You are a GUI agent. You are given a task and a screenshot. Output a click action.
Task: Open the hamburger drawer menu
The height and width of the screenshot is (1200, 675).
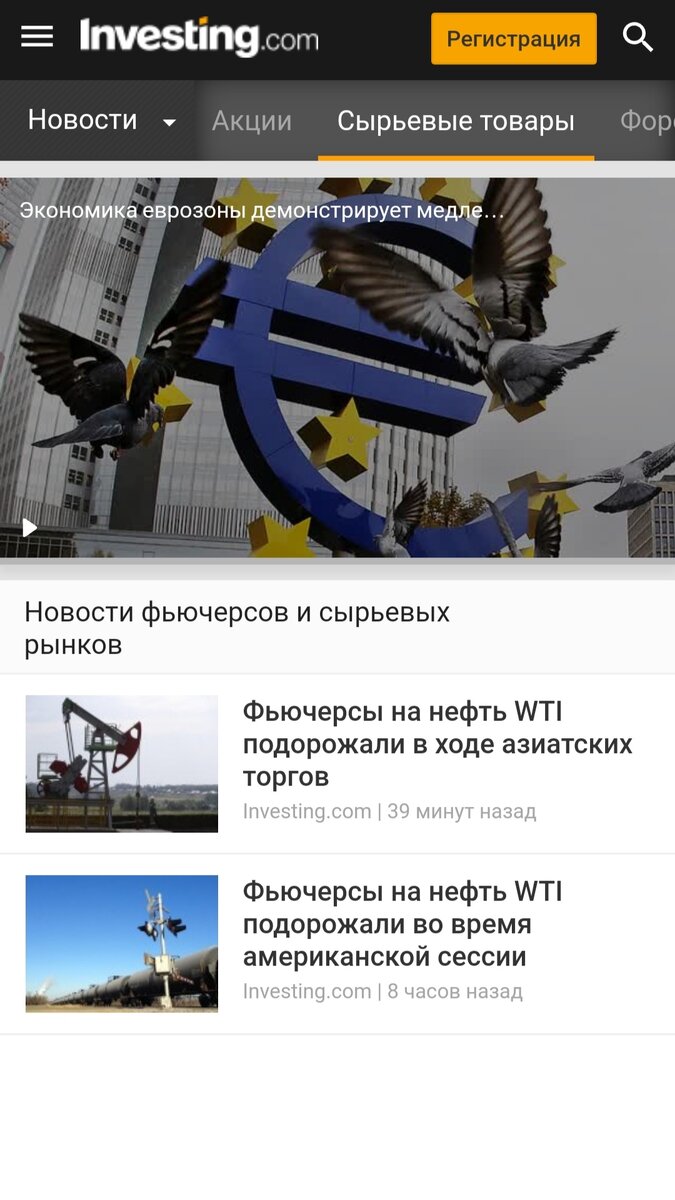coord(37,37)
